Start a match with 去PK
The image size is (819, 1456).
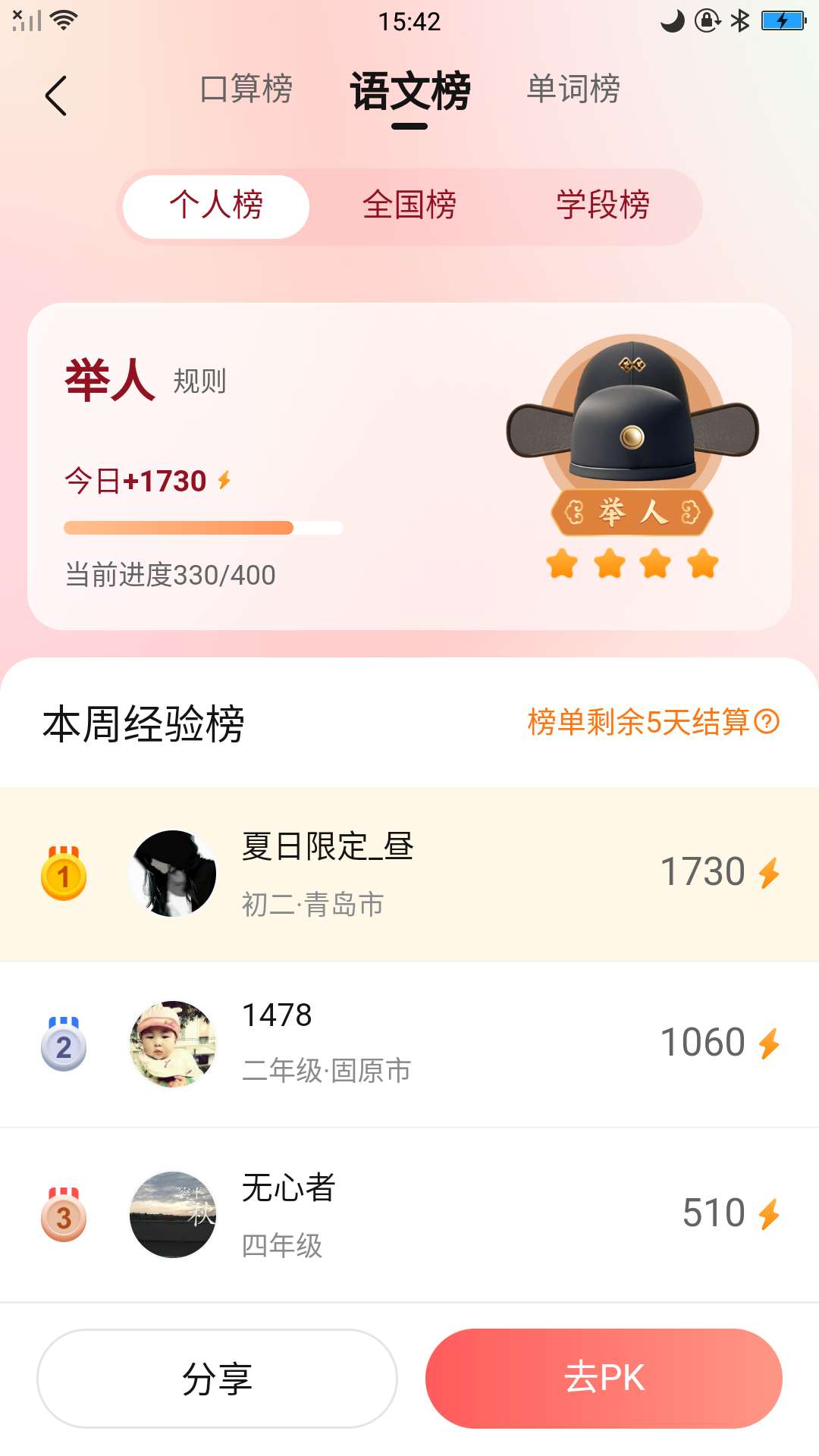coord(604,1378)
